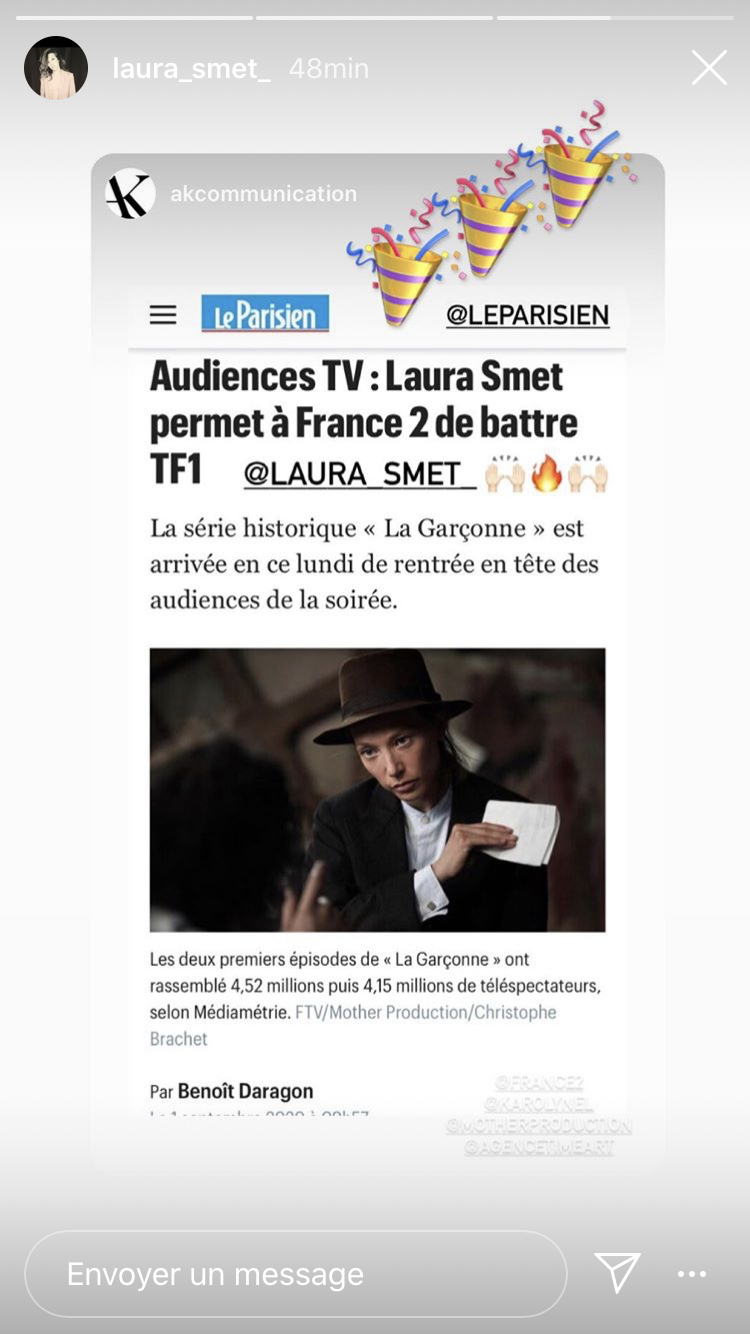
Task: Open the three-dot more options menu
Action: click(x=692, y=1274)
